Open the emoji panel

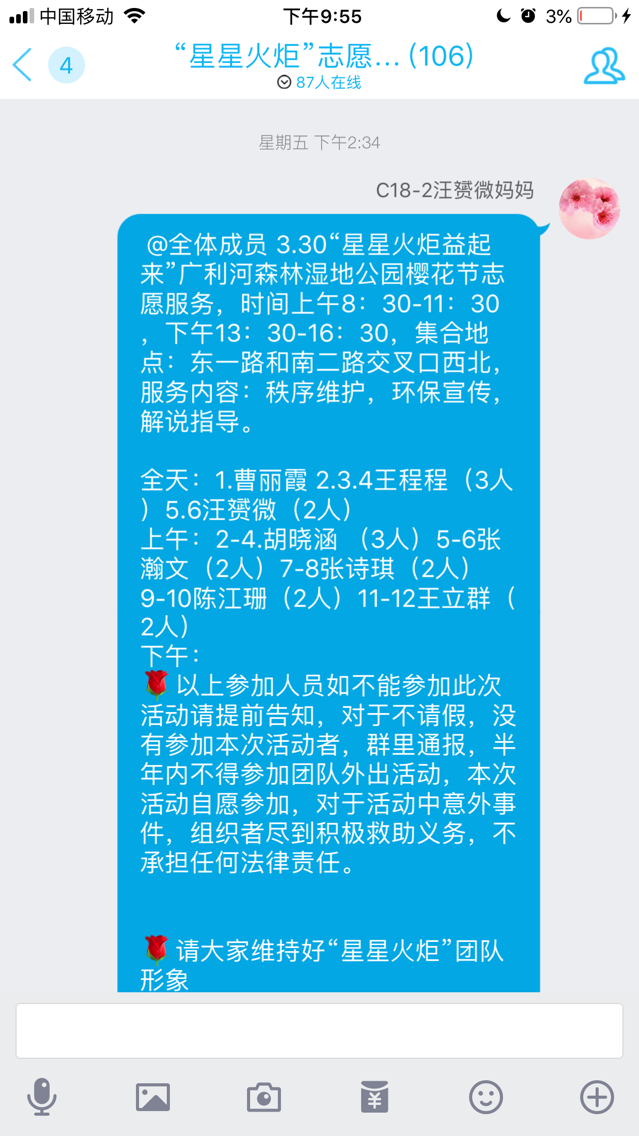(486, 1097)
